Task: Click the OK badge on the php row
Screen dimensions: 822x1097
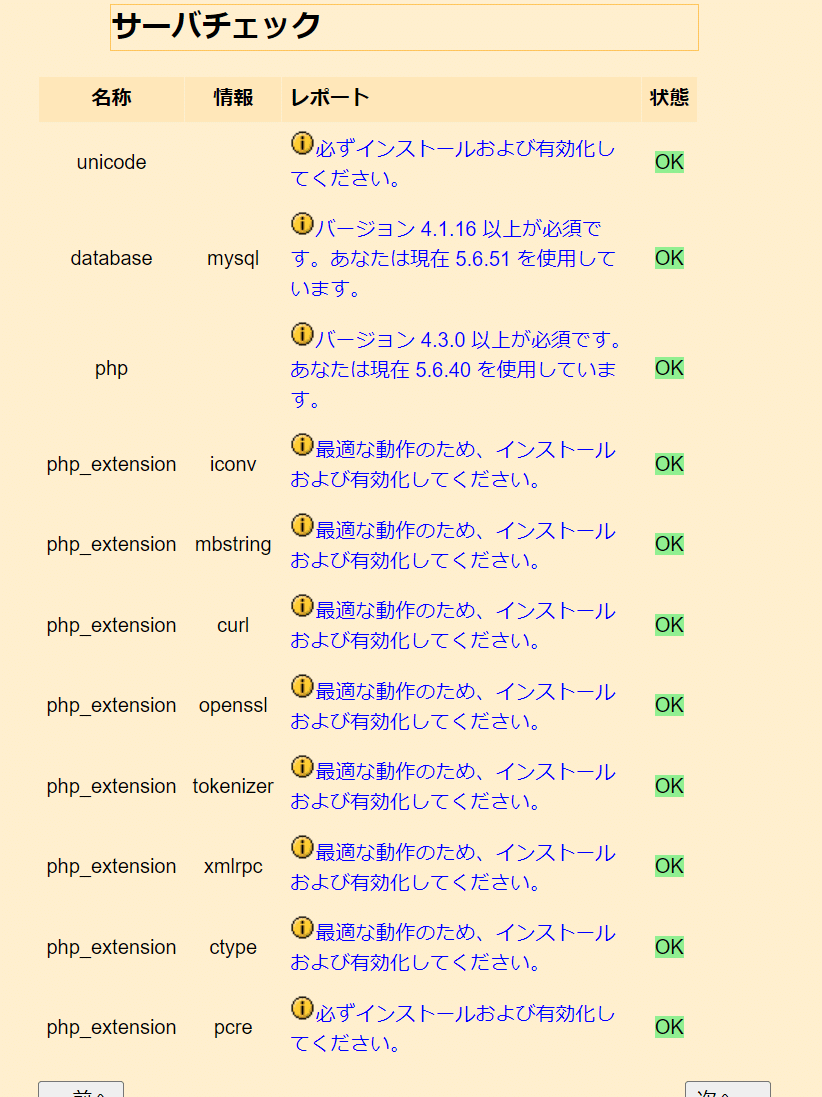Action: (x=668, y=367)
